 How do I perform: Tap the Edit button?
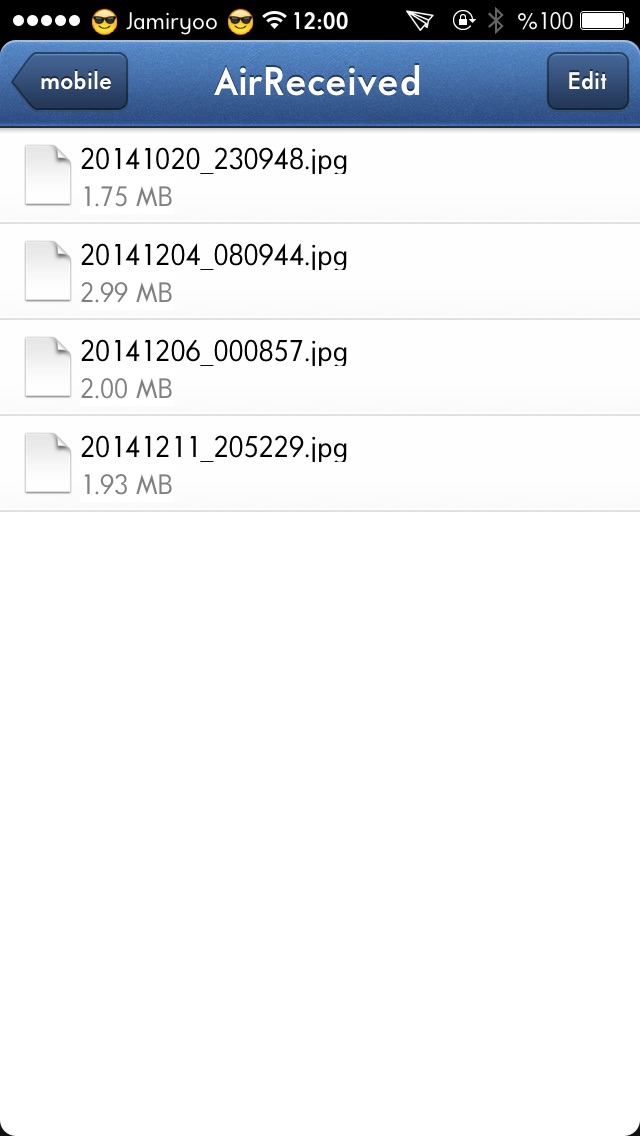(587, 81)
